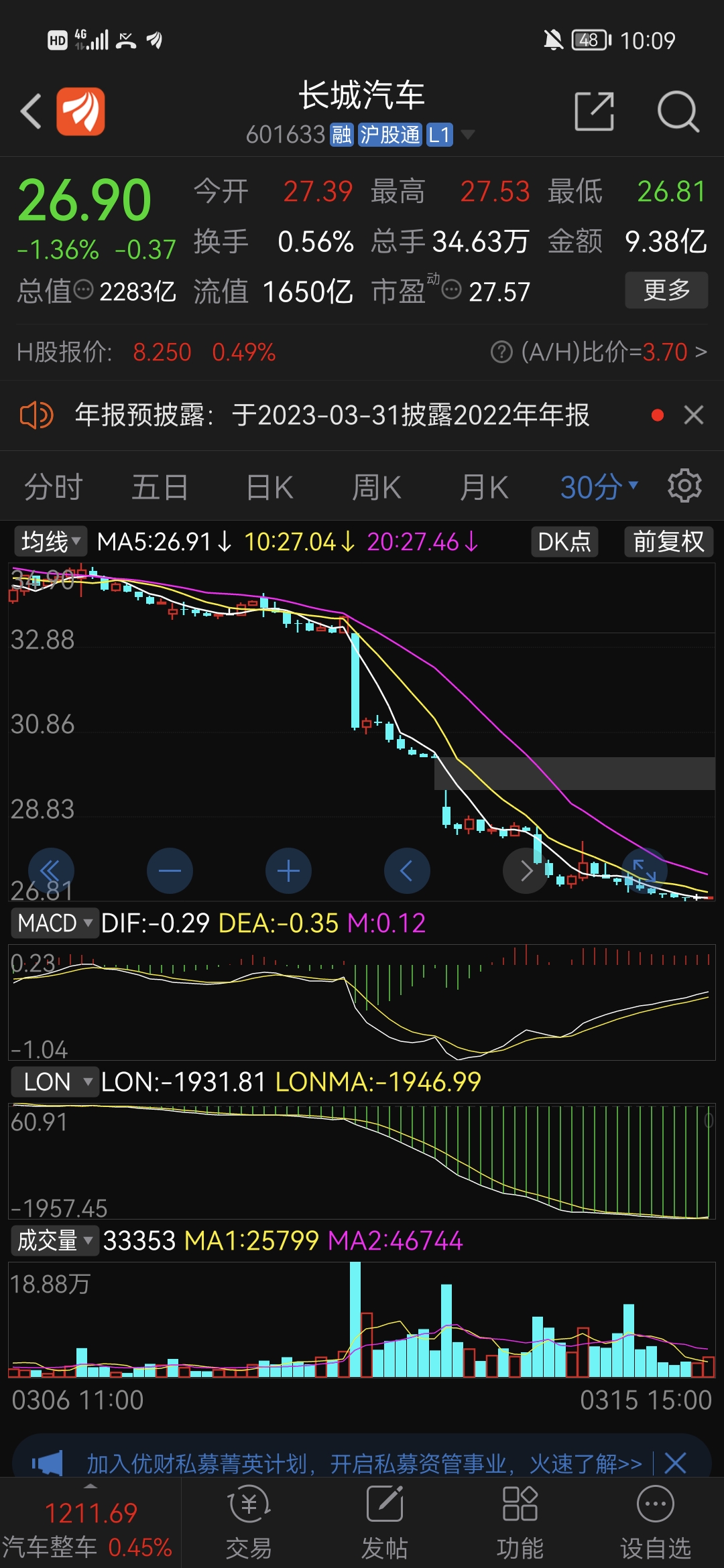724x1568 pixels.
Task: Switch to the 月K chart tab
Action: pyautogui.click(x=484, y=487)
